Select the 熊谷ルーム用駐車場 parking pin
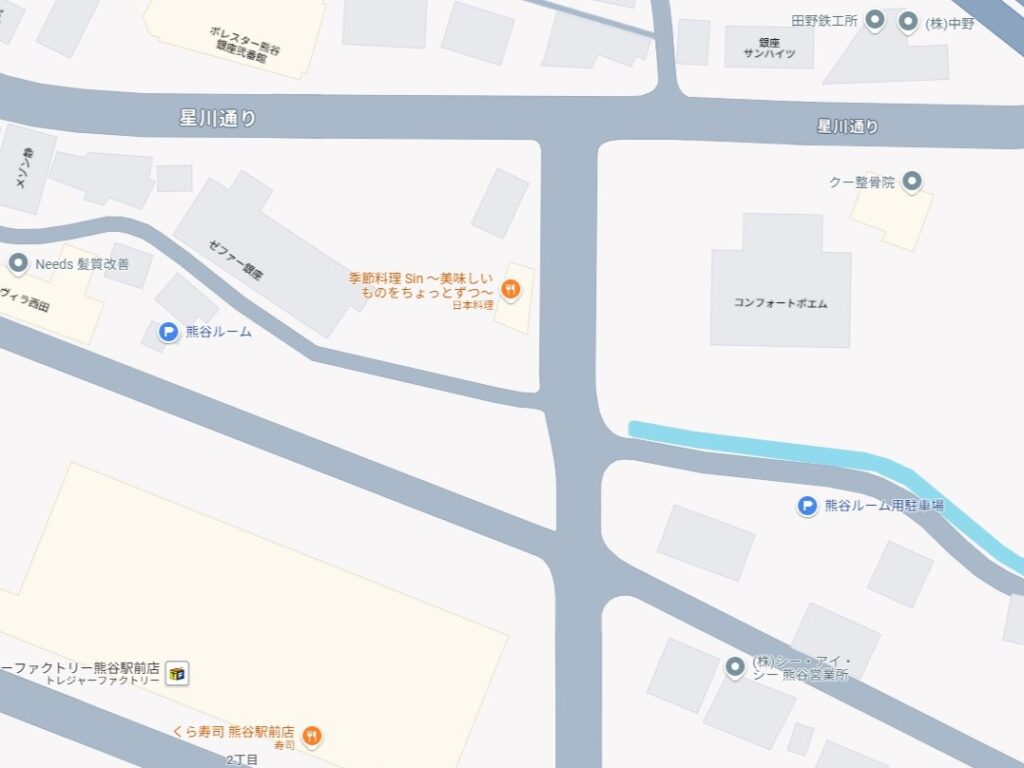Image resolution: width=1024 pixels, height=768 pixels. click(x=807, y=506)
